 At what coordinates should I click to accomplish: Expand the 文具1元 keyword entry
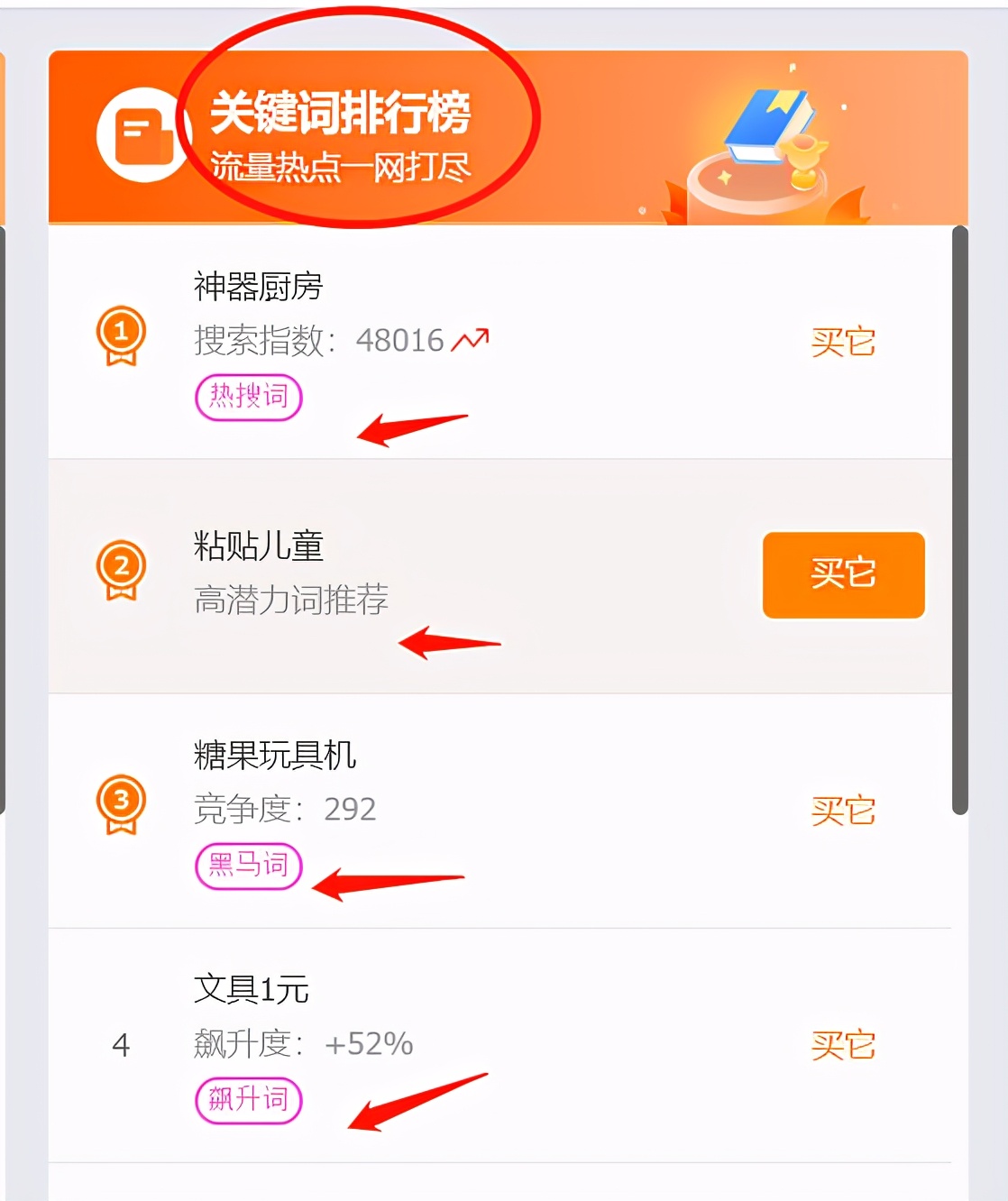[x=251, y=990]
